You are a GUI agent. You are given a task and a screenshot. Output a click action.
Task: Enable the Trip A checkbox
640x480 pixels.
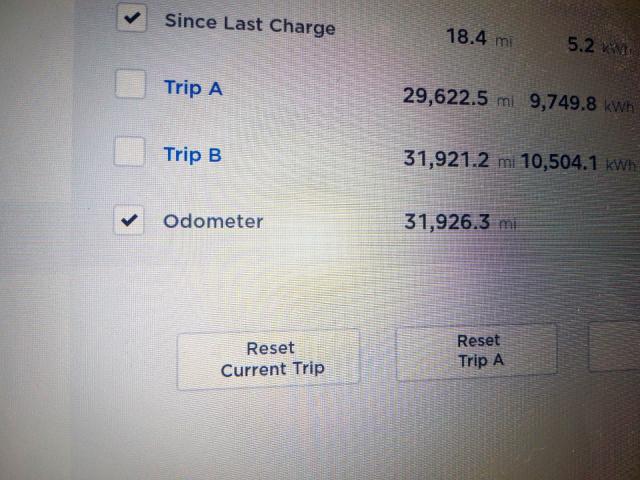click(x=131, y=84)
